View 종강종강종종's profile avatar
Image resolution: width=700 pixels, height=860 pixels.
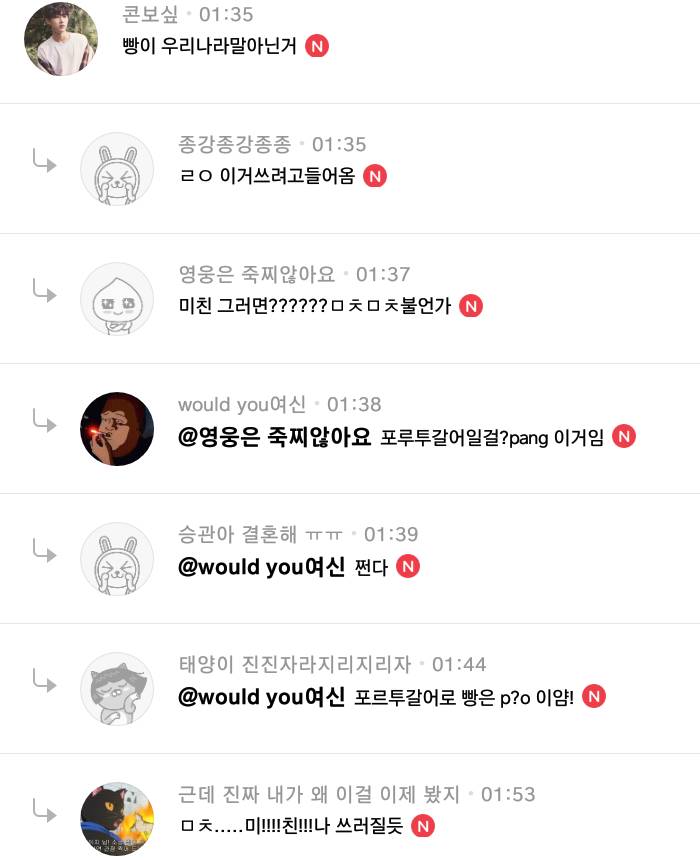click(117, 169)
